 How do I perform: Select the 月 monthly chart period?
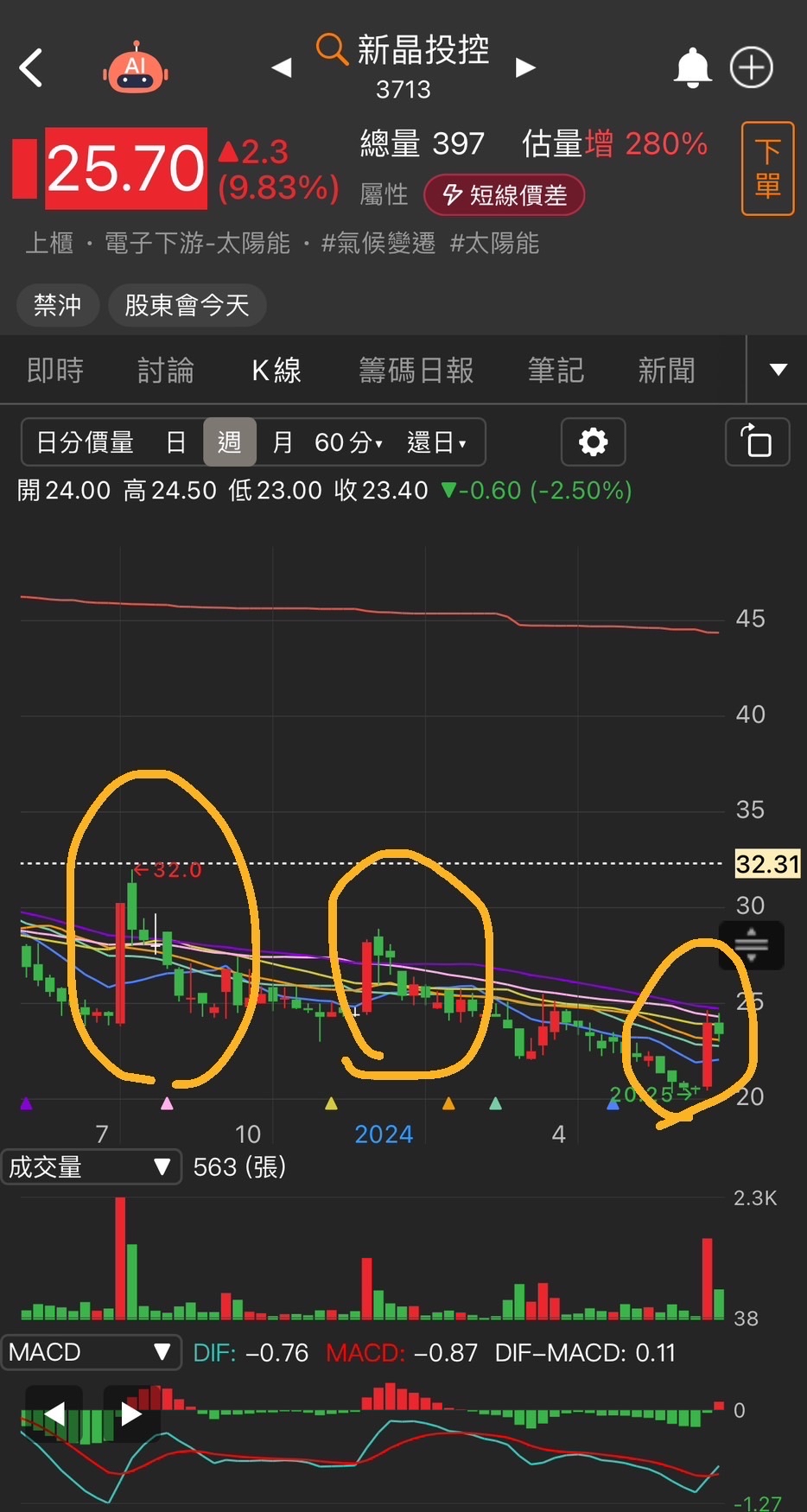(283, 442)
